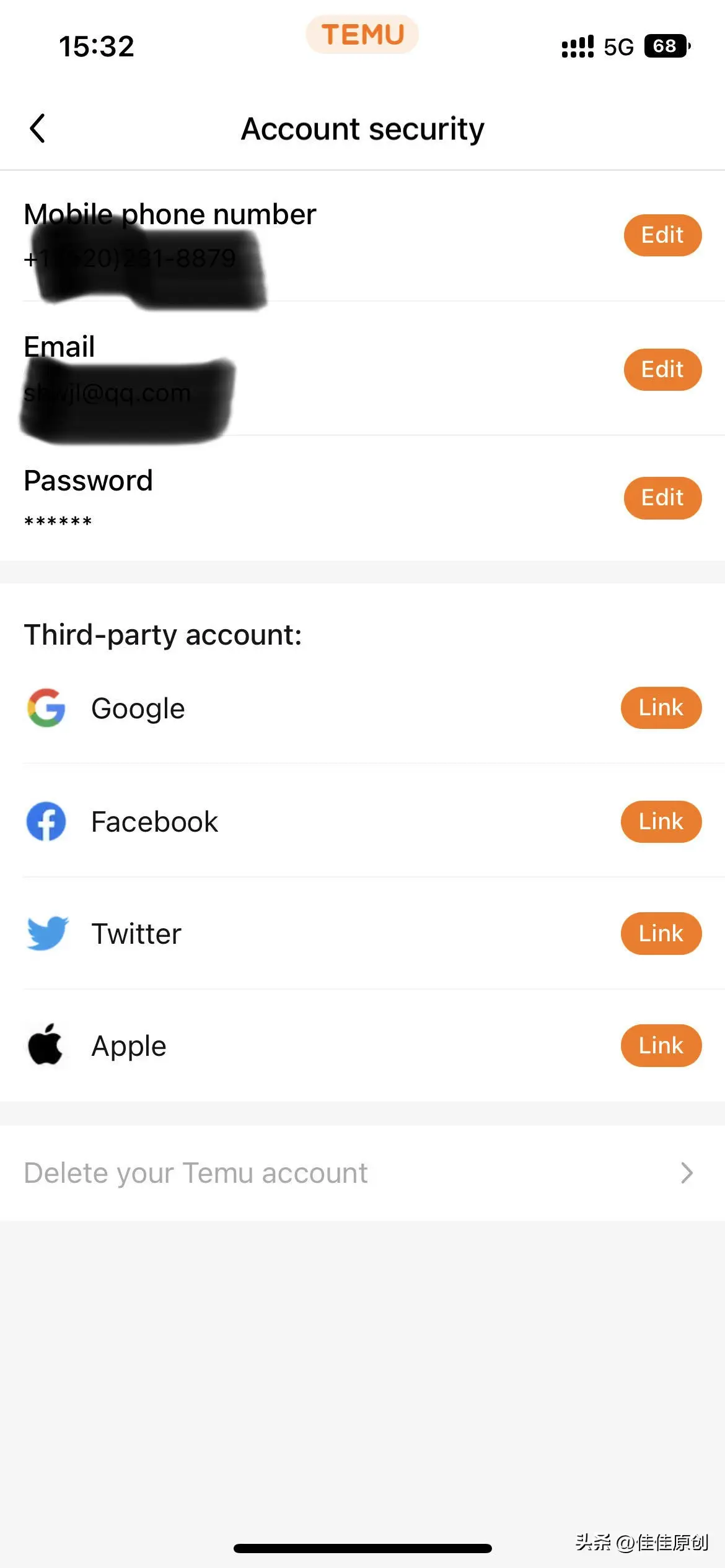Link your Apple account
This screenshot has height=1568, width=725.
661,1046
